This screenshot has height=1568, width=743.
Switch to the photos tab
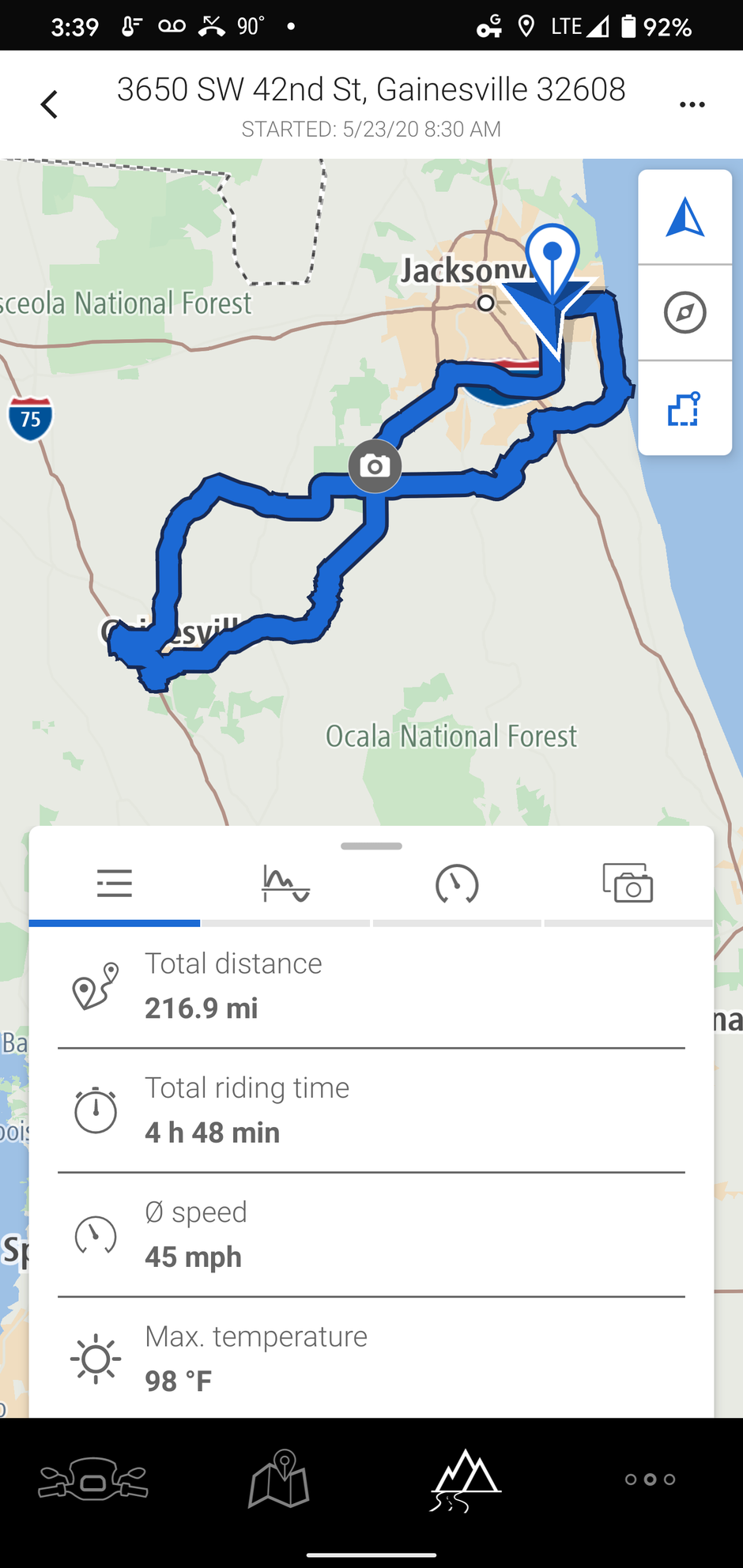(x=628, y=884)
